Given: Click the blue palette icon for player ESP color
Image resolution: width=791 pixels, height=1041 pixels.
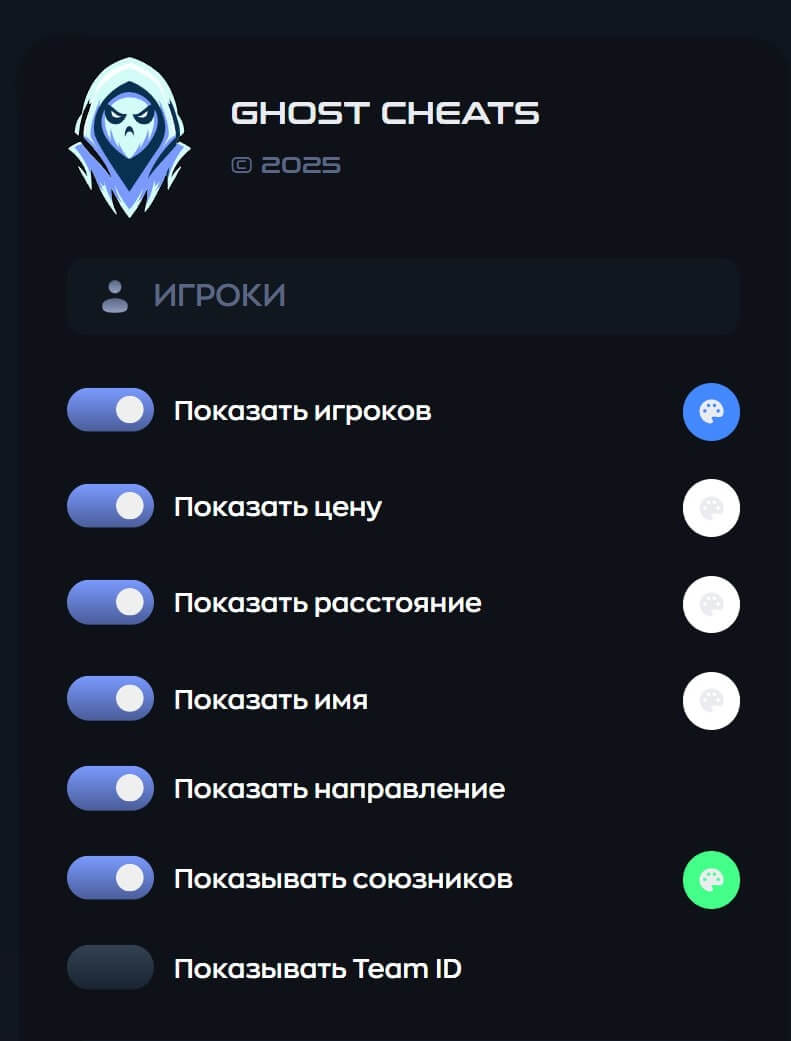Looking at the screenshot, I should [711, 411].
